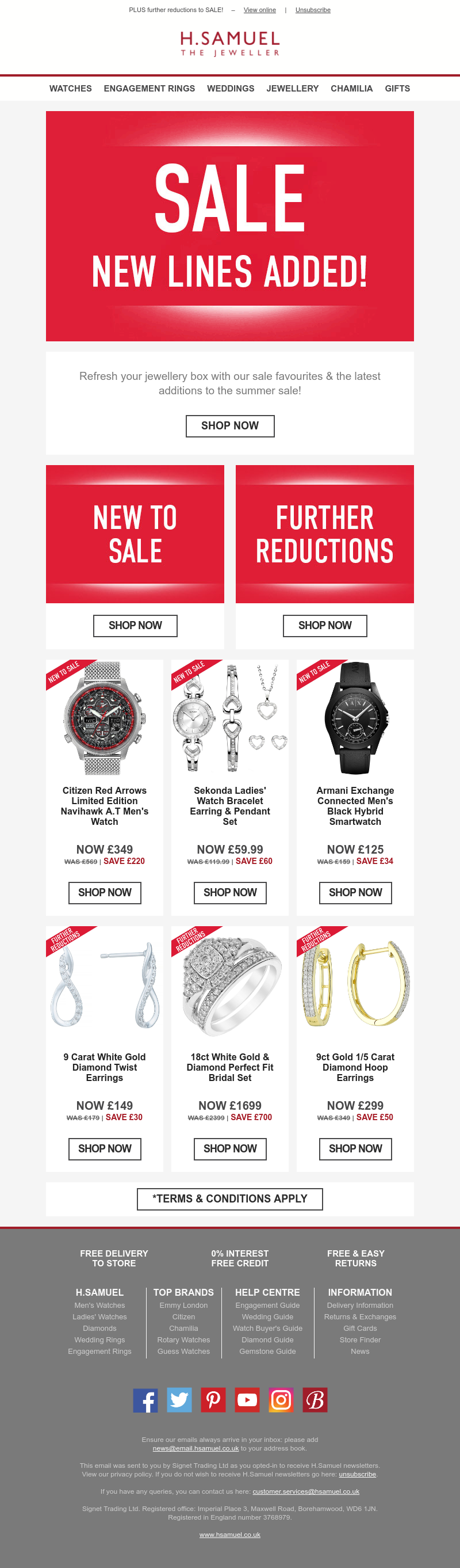The height and width of the screenshot is (1568, 460).
Task: Shop the Further Reductions collection
Action: pos(324,625)
